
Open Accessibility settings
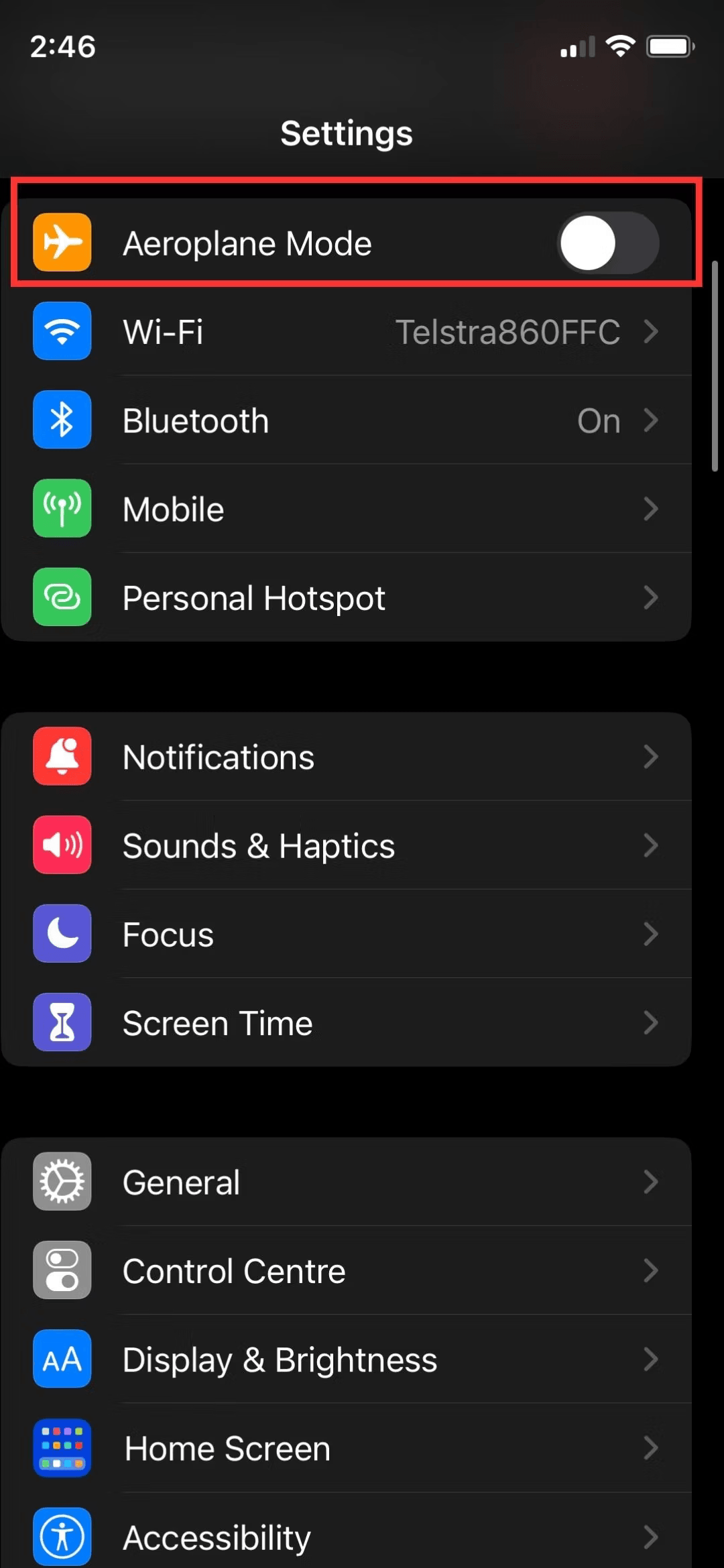[x=346, y=1530]
